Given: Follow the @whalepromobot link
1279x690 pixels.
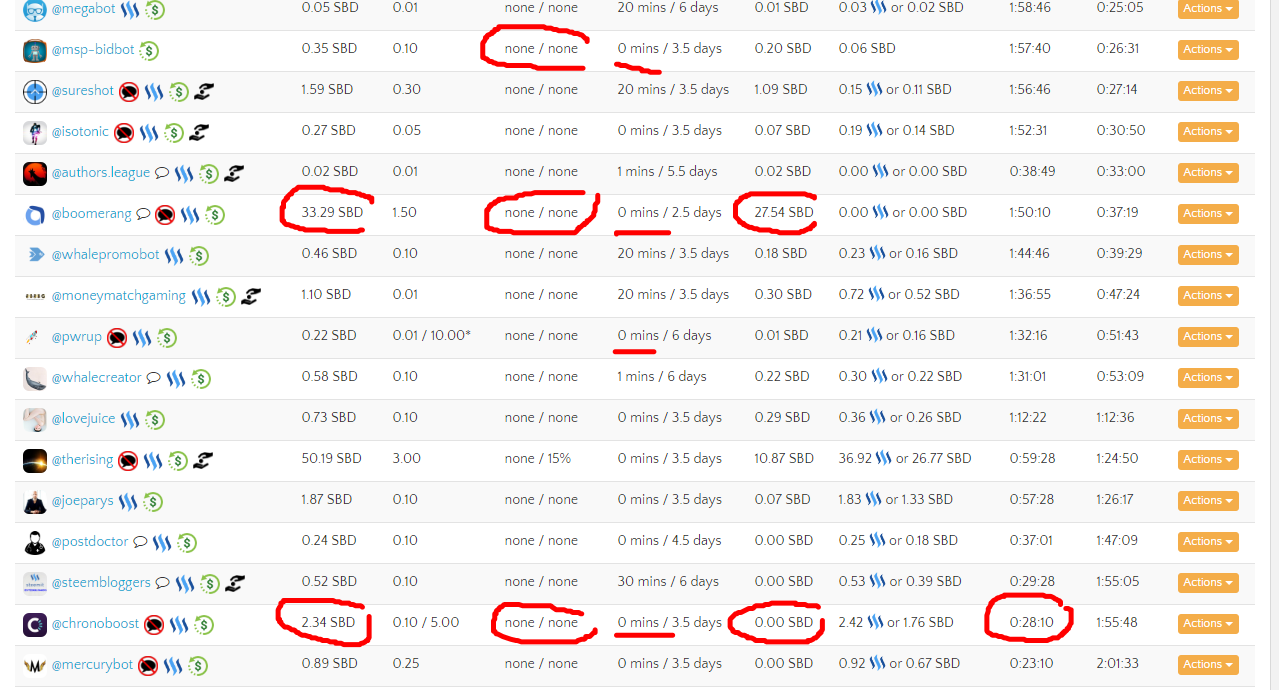Looking at the screenshot, I should tap(105, 254).
